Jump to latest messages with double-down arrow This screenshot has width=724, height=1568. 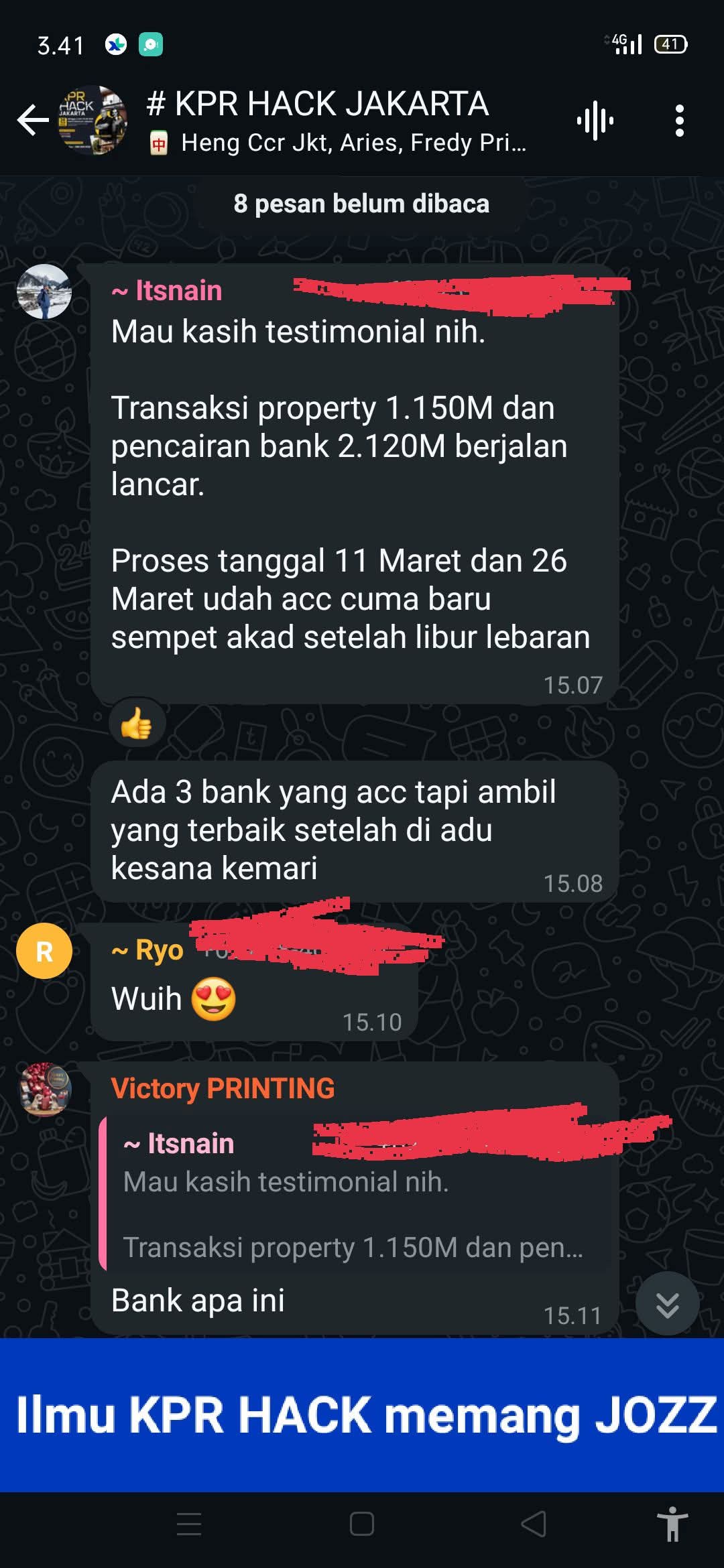pyautogui.click(x=667, y=1304)
